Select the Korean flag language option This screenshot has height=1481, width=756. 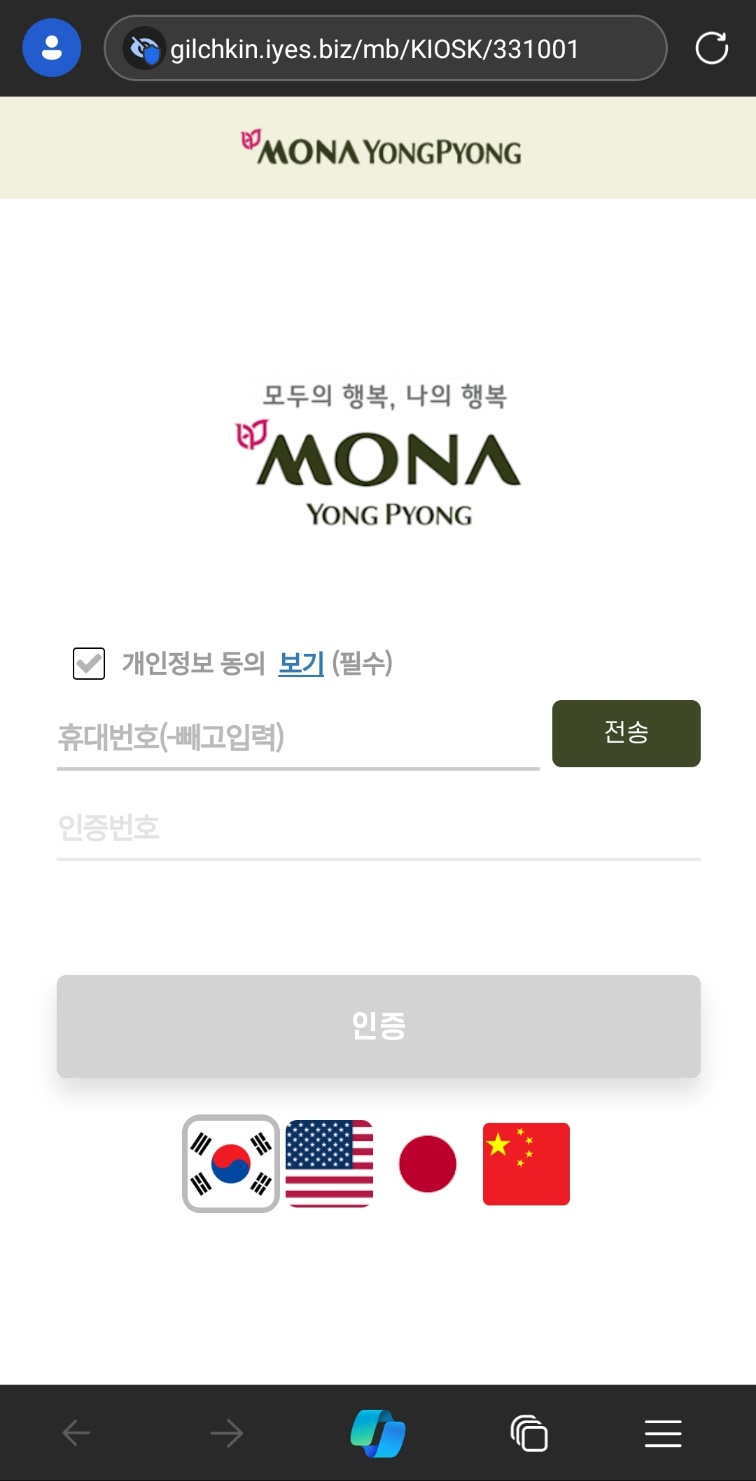click(x=229, y=1163)
